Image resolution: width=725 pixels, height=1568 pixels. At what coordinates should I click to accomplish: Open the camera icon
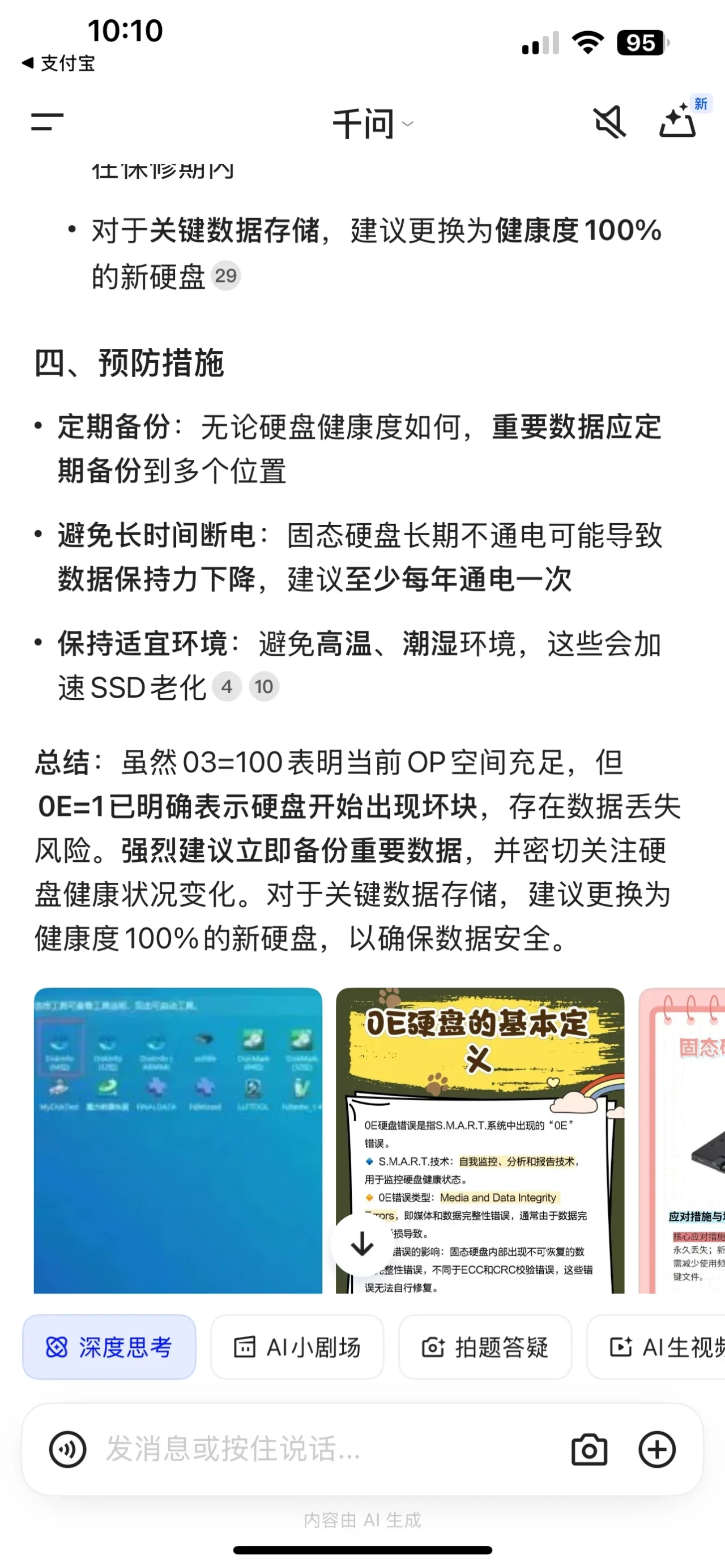point(588,1449)
